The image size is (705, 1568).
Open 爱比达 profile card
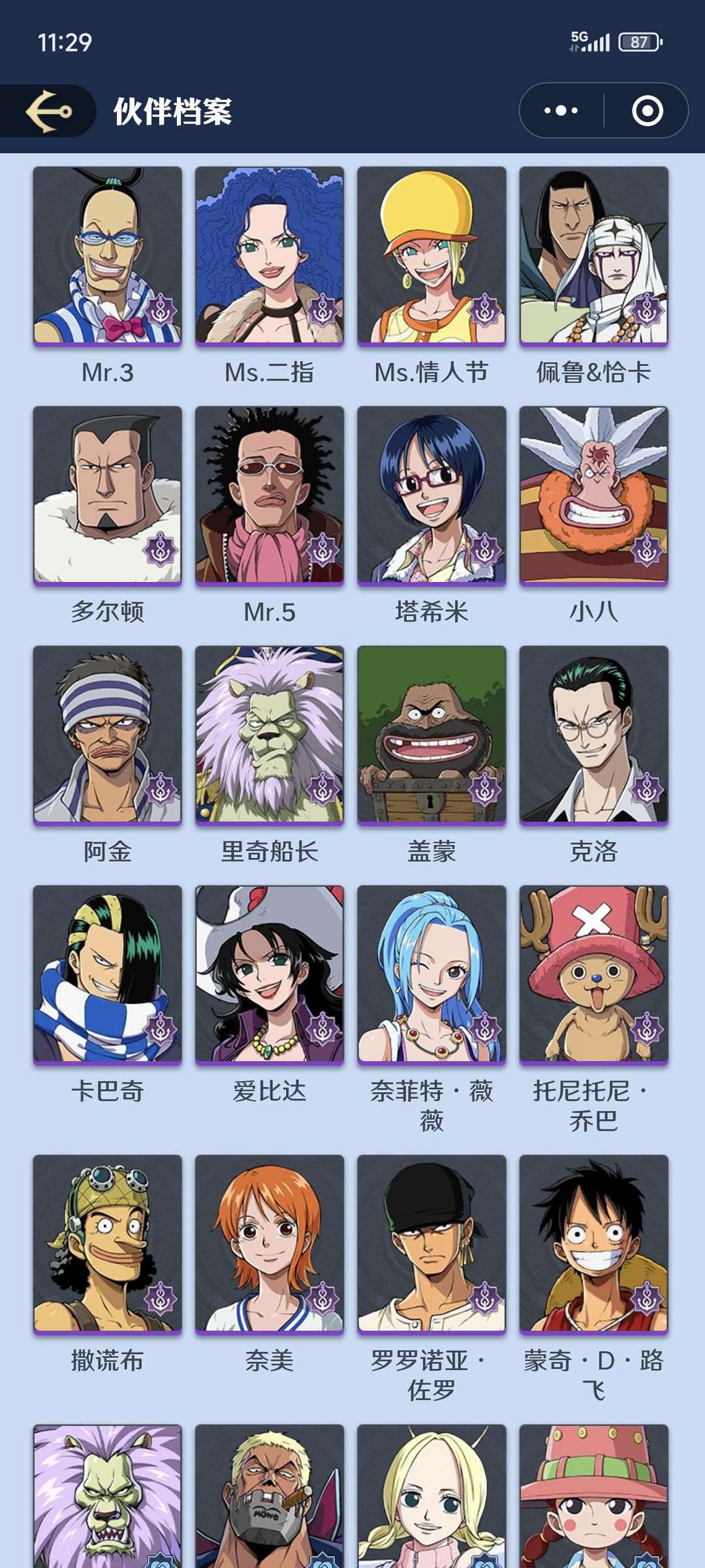[x=270, y=974]
